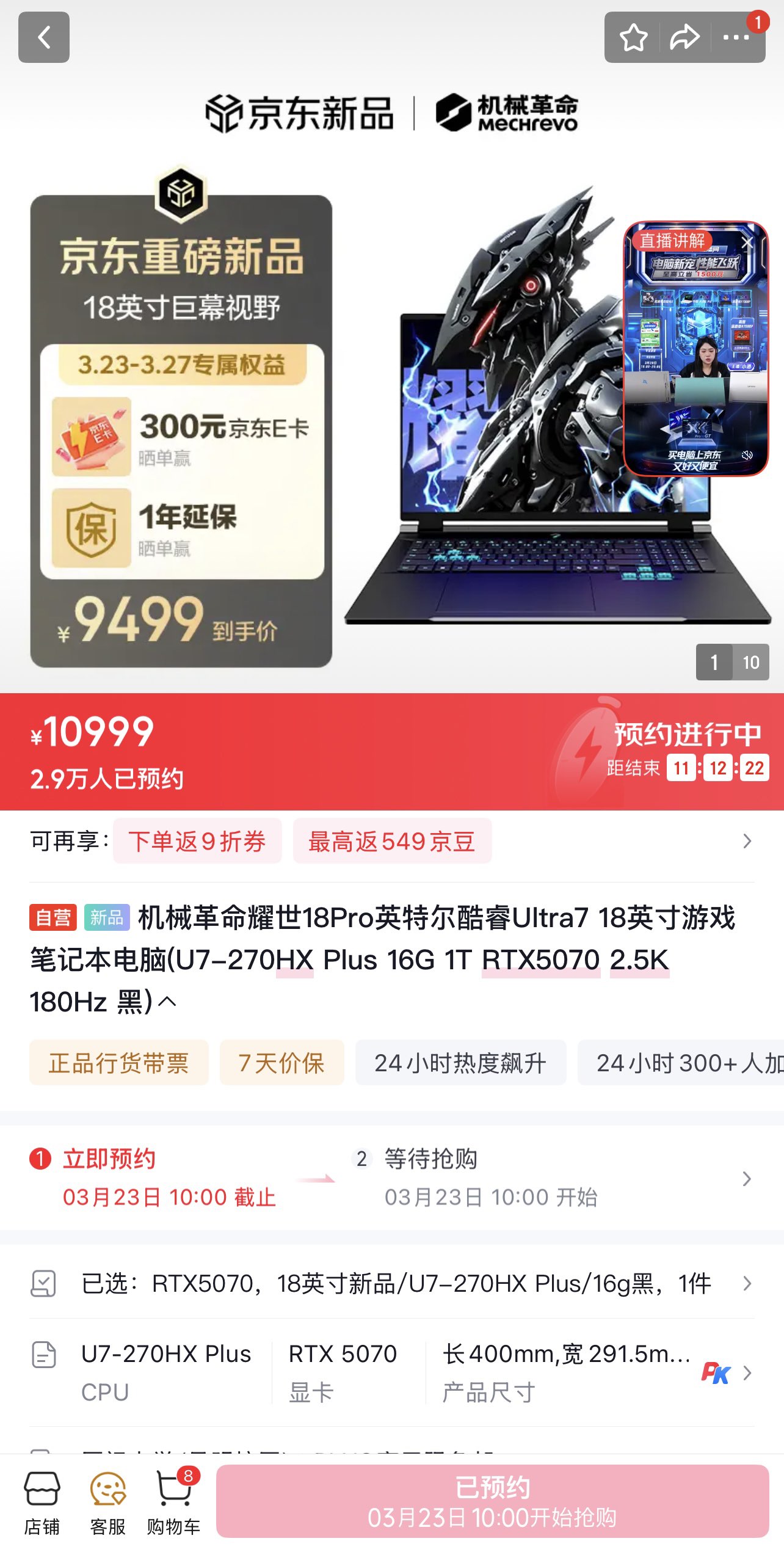Open the 立即预约 / 等待抢购 schedule details

coord(392,1178)
